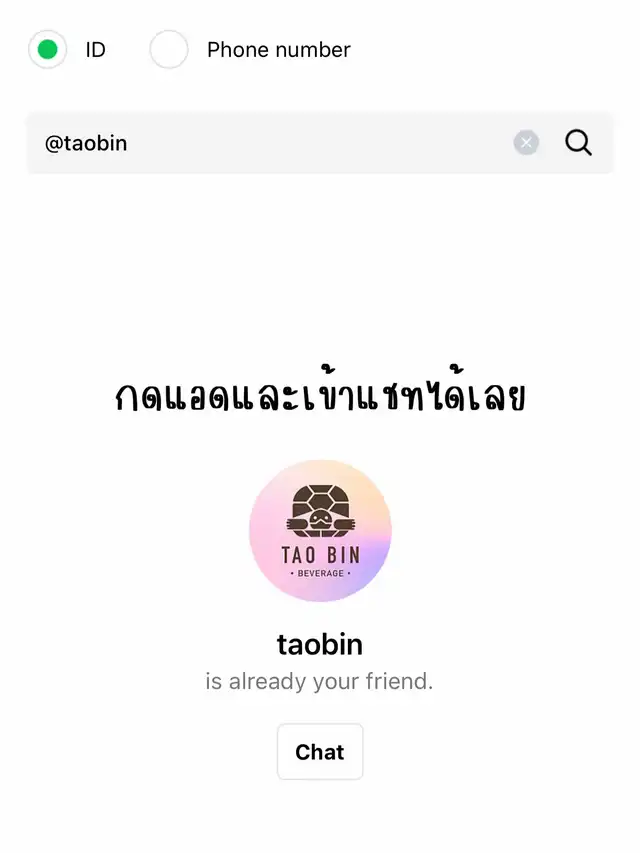Choose the Phone number search option
This screenshot has width=640, height=853.
click(169, 50)
